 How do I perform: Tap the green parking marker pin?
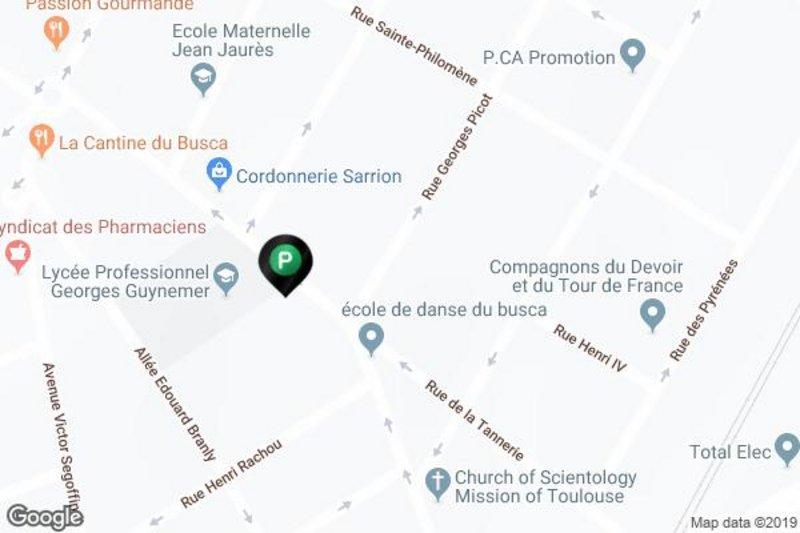point(286,263)
